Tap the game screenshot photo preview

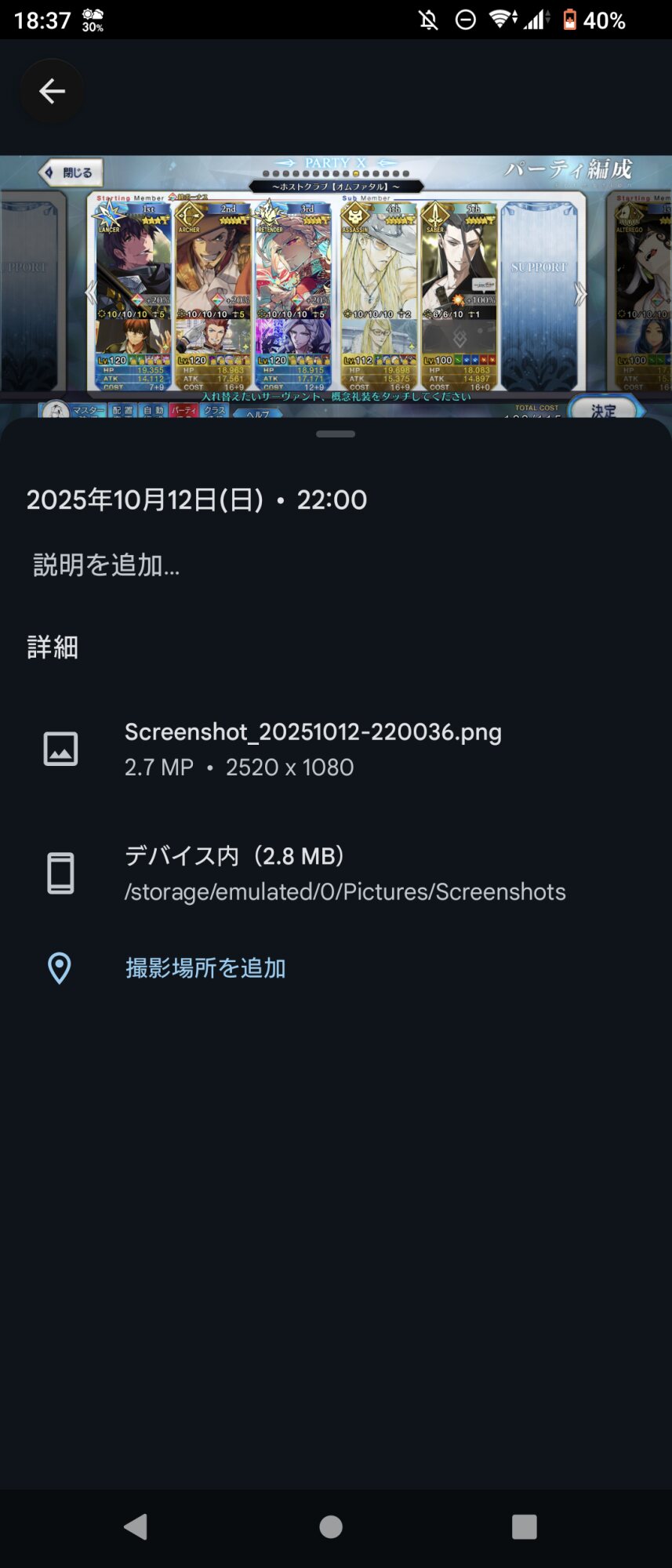coord(336,282)
